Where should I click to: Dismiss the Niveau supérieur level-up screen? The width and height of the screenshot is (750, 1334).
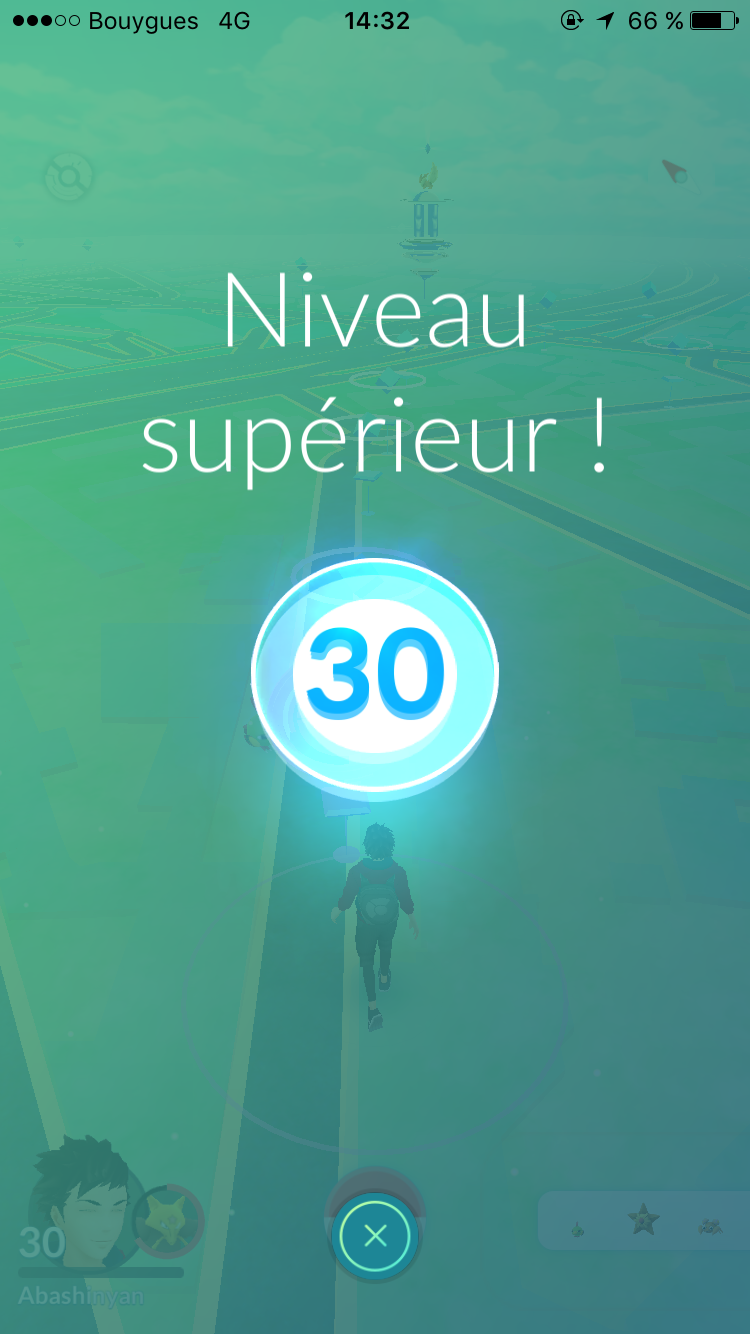pyautogui.click(x=375, y=1236)
